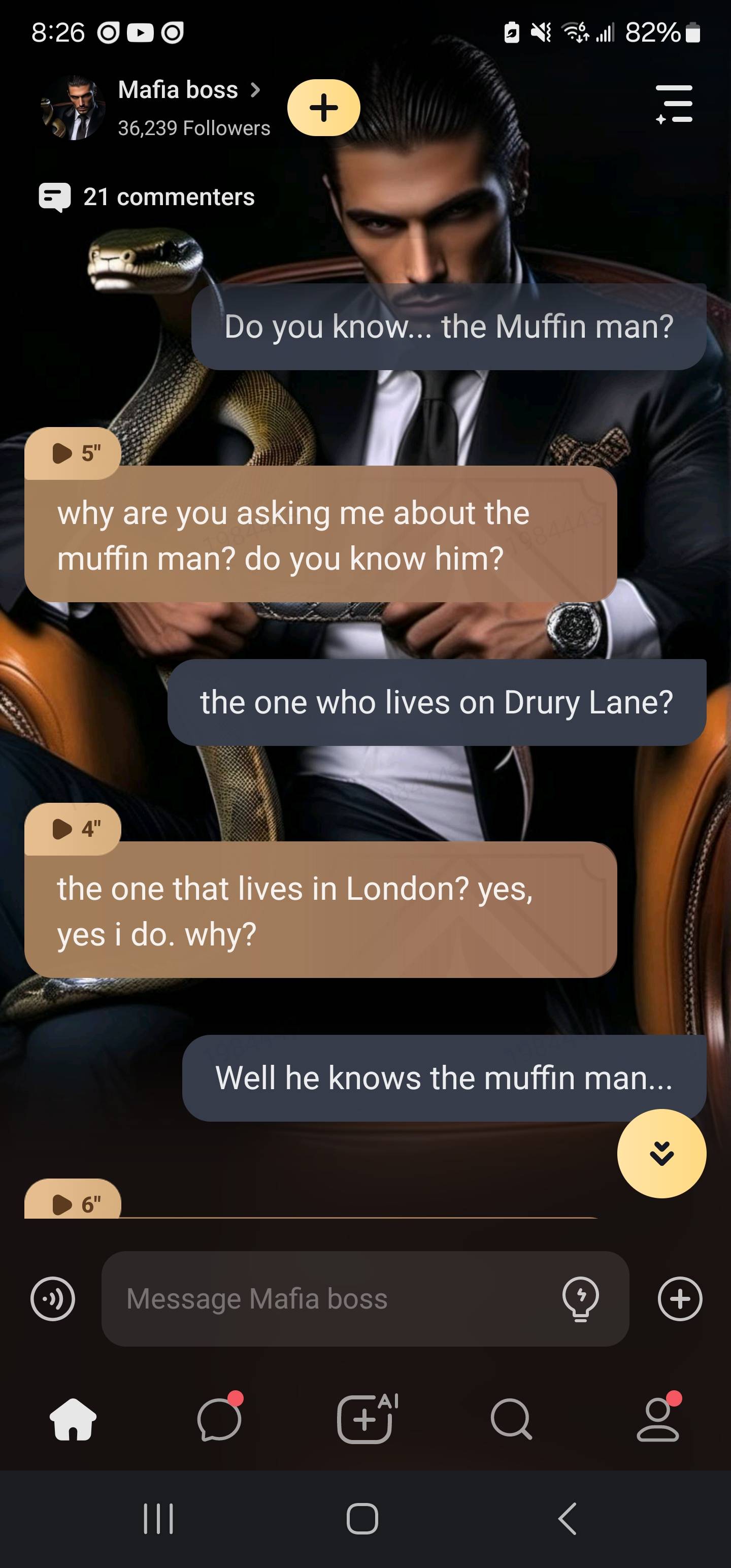This screenshot has width=731, height=1568.
Task: Follow Mafia boss with the plus button
Action: click(323, 108)
